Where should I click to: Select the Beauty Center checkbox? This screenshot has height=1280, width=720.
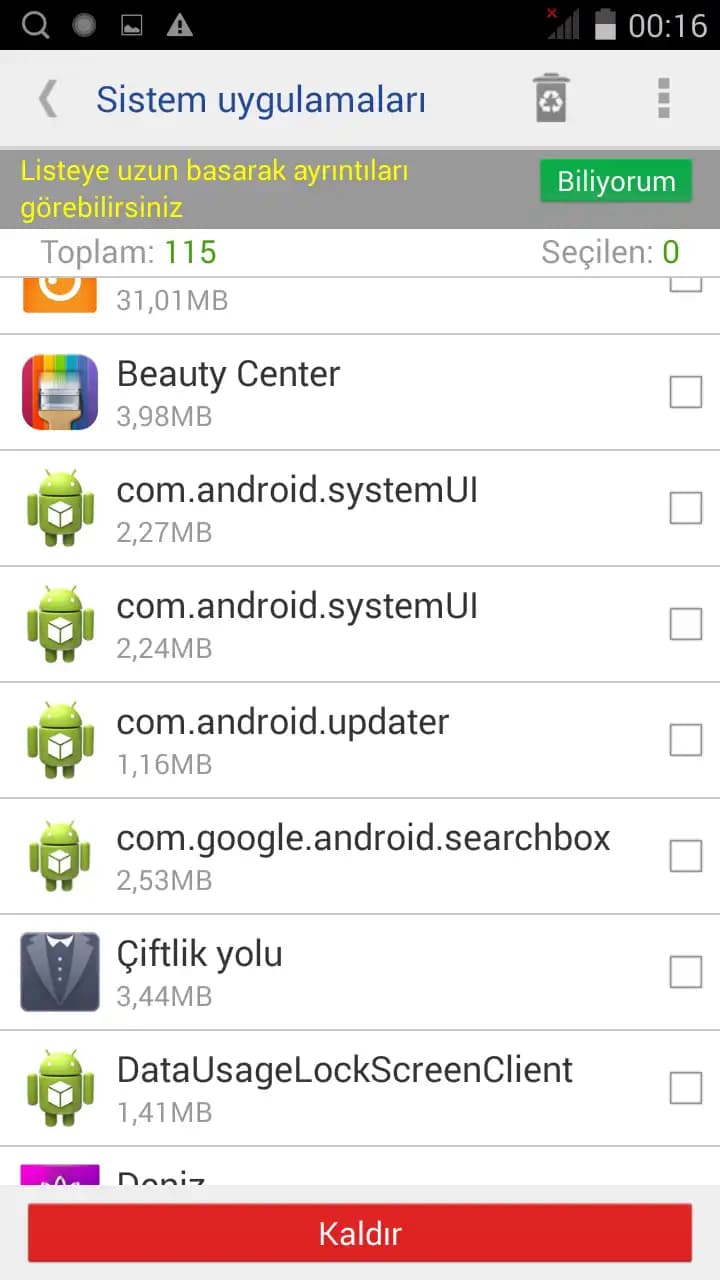click(x=685, y=392)
